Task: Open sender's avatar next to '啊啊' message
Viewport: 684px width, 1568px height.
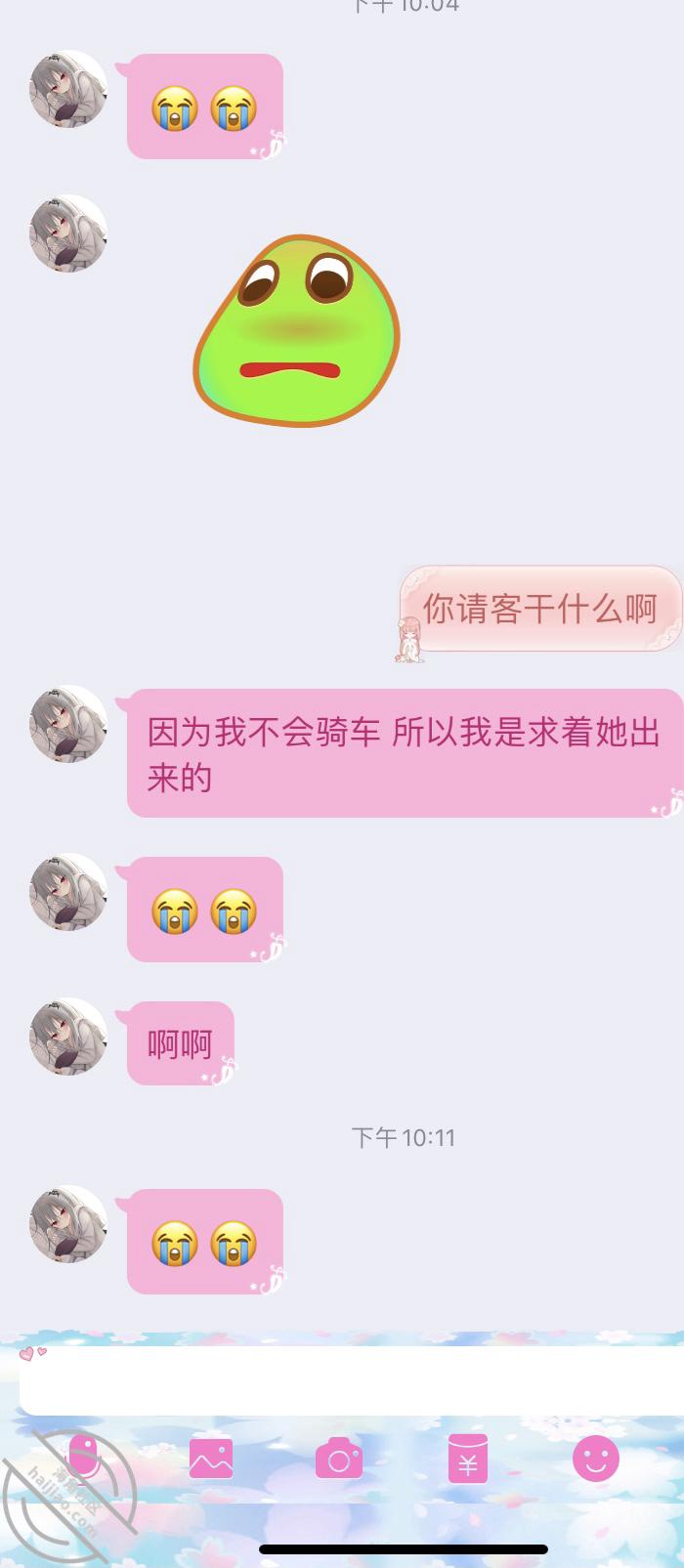Action: [68, 1037]
